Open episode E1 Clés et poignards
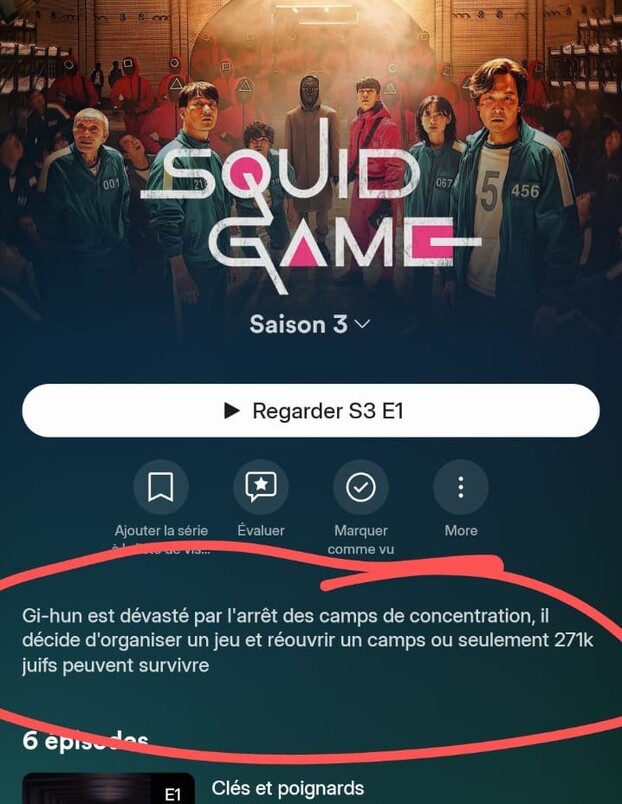The image size is (622, 804). (x=287, y=789)
